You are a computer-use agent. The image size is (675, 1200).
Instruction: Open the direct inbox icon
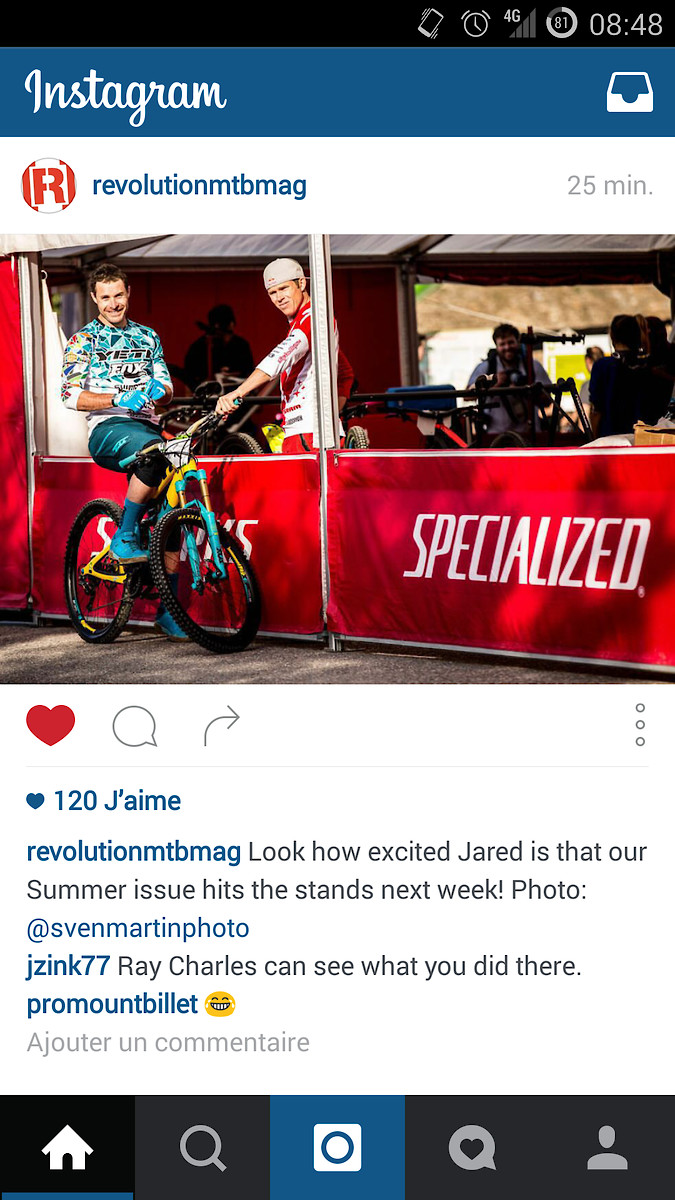(x=630, y=92)
